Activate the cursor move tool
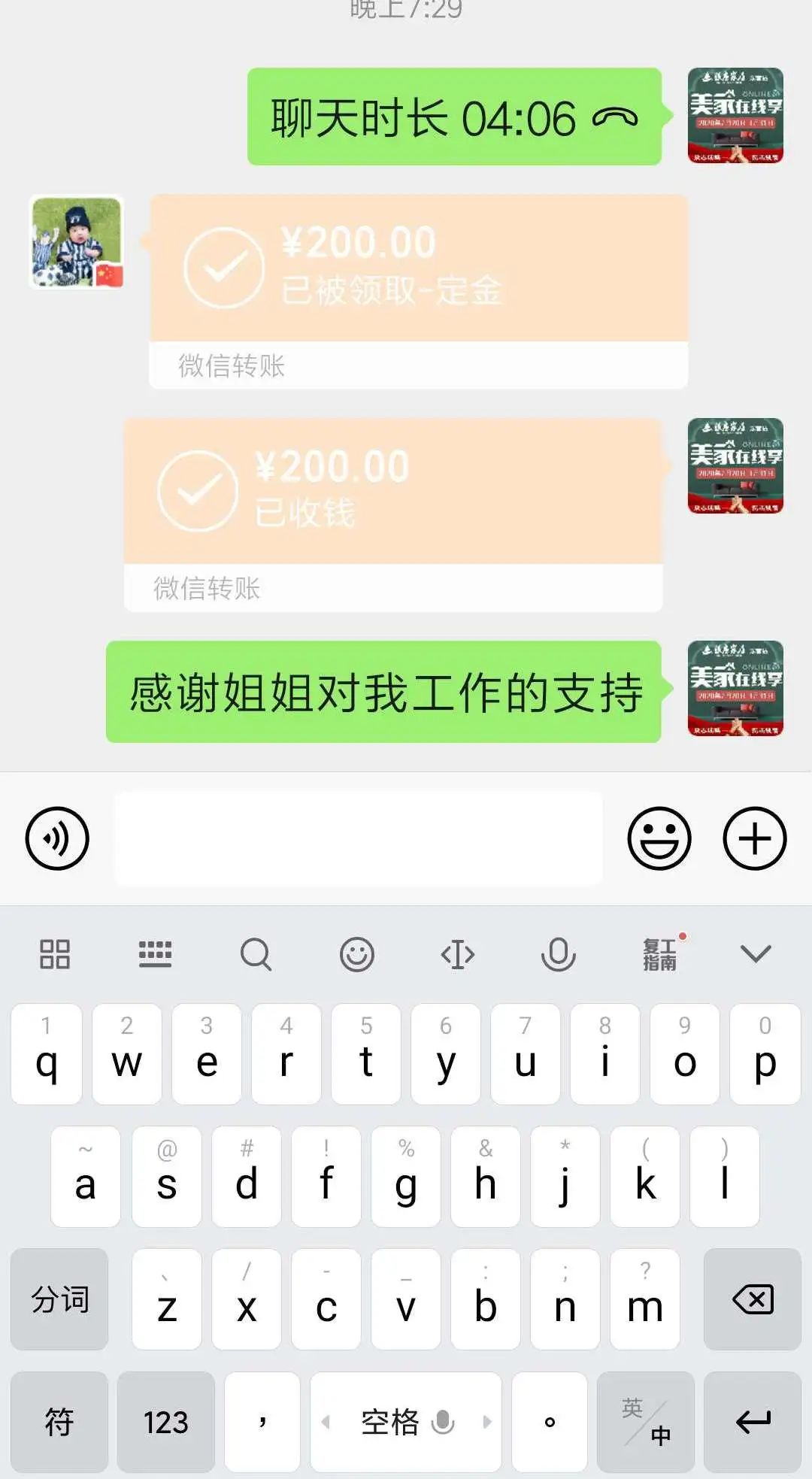Viewport: 812px width, 1479px height. pos(458,954)
